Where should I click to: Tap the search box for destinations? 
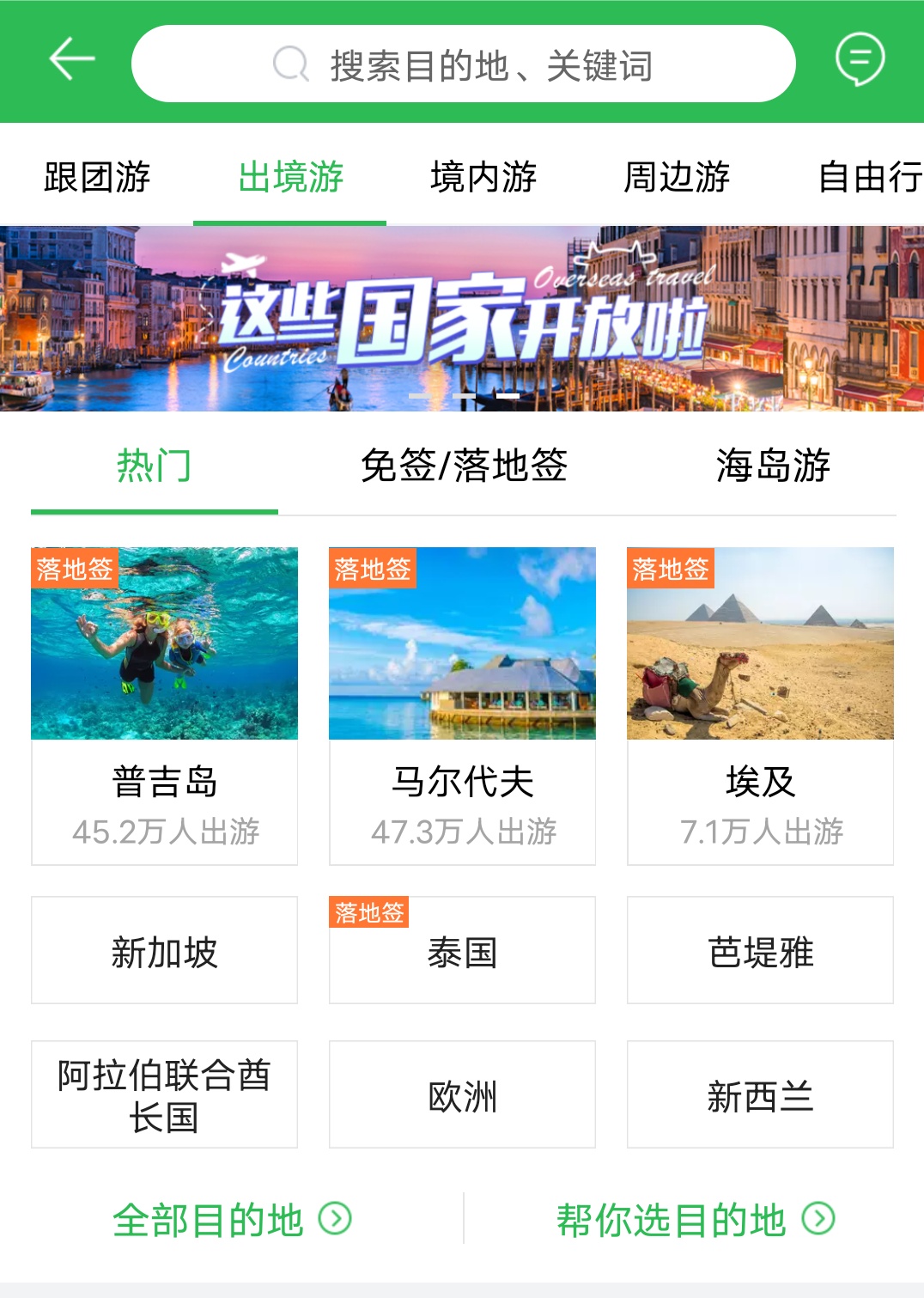(463, 64)
